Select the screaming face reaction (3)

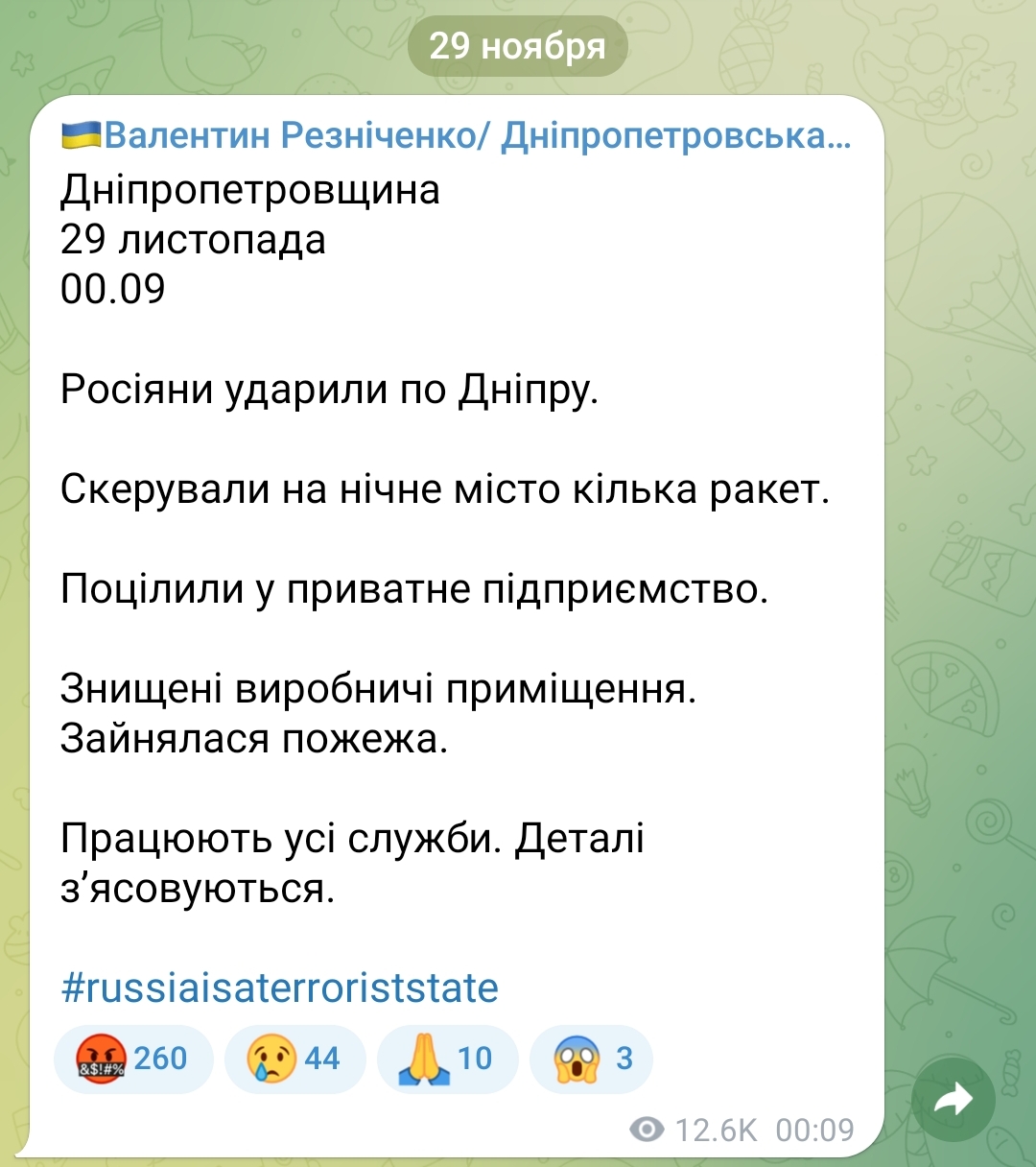[591, 1059]
